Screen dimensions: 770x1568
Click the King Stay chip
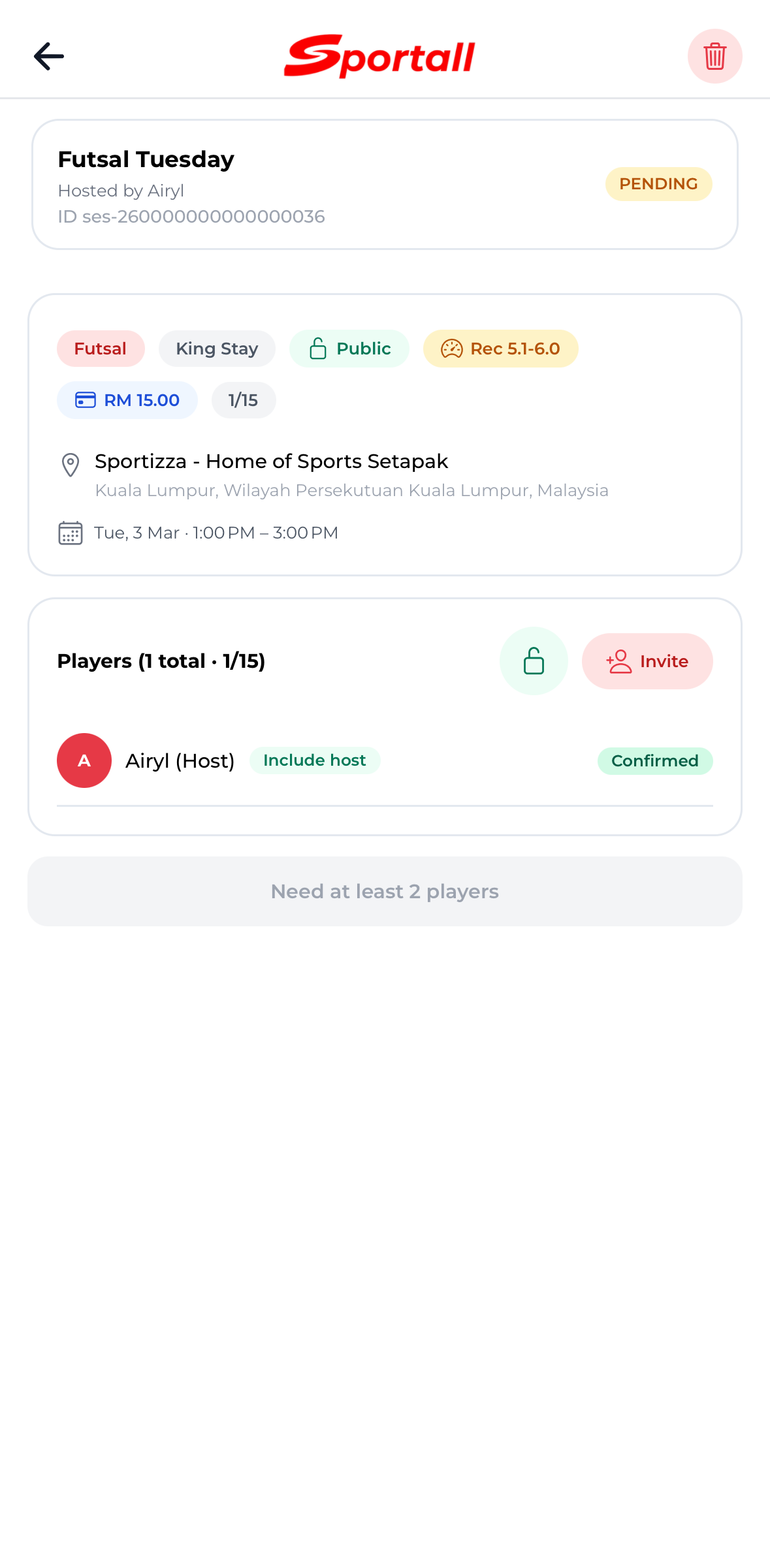217,349
